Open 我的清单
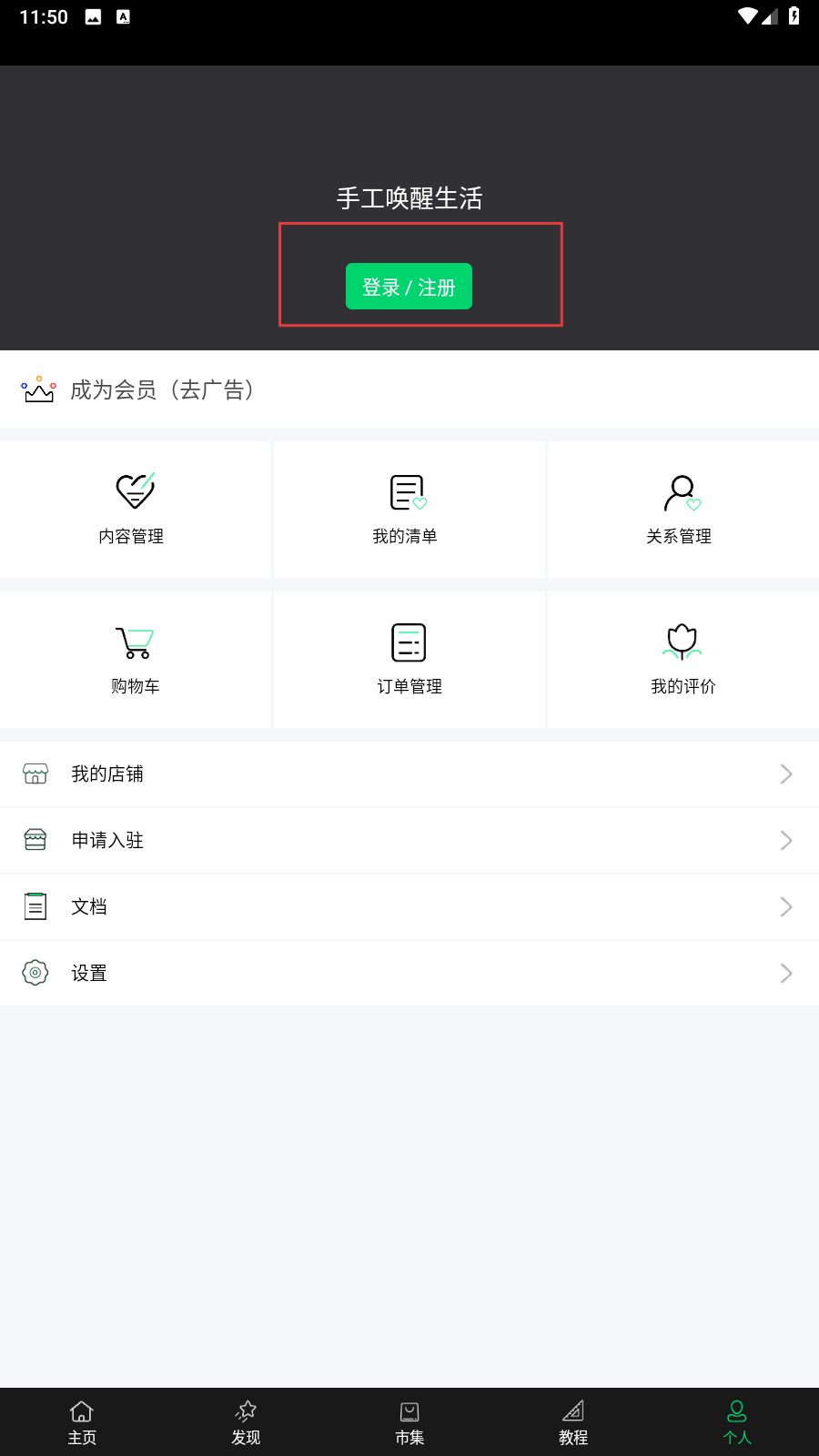The image size is (819, 1456). tap(409, 509)
